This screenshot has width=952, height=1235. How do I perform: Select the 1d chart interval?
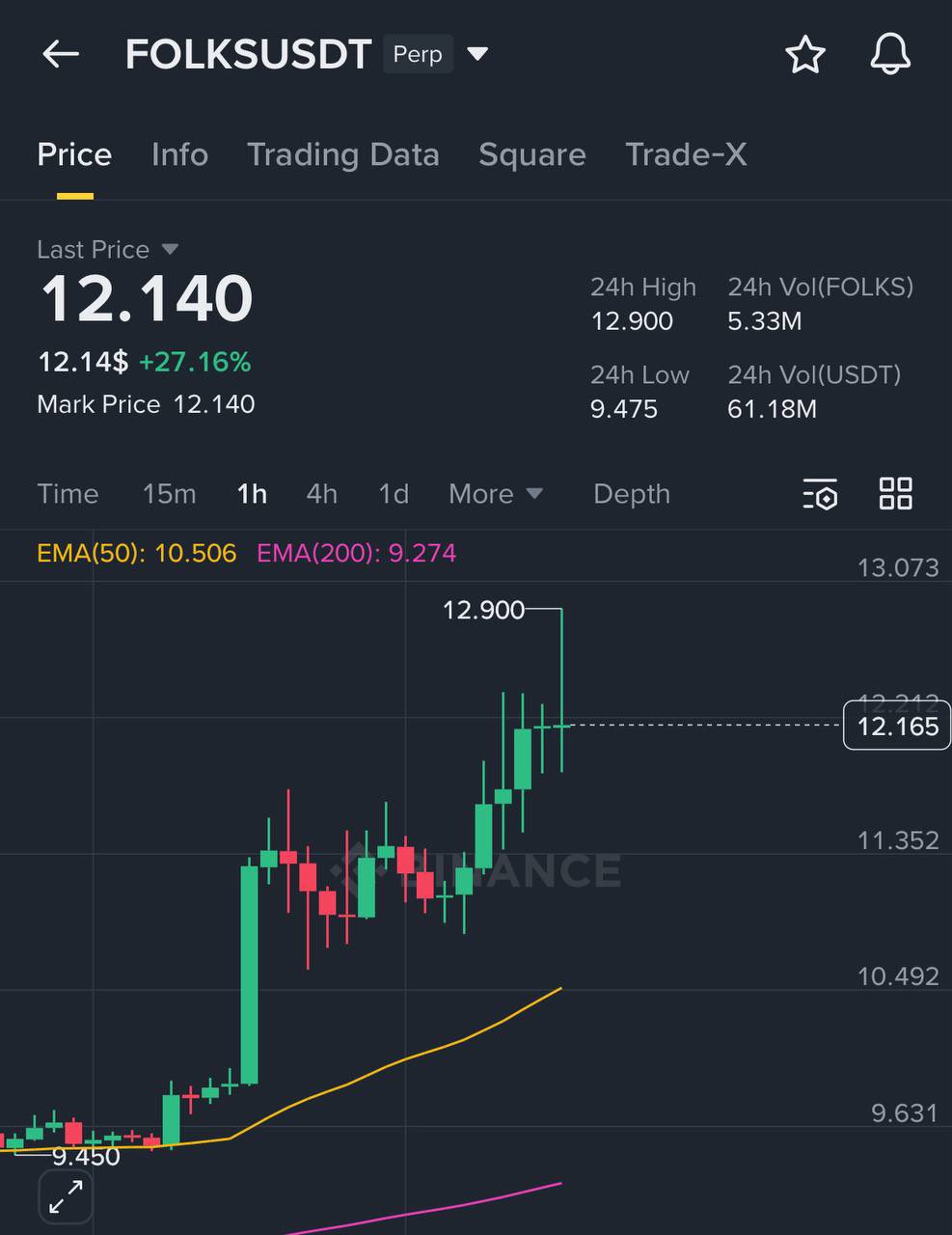click(393, 494)
